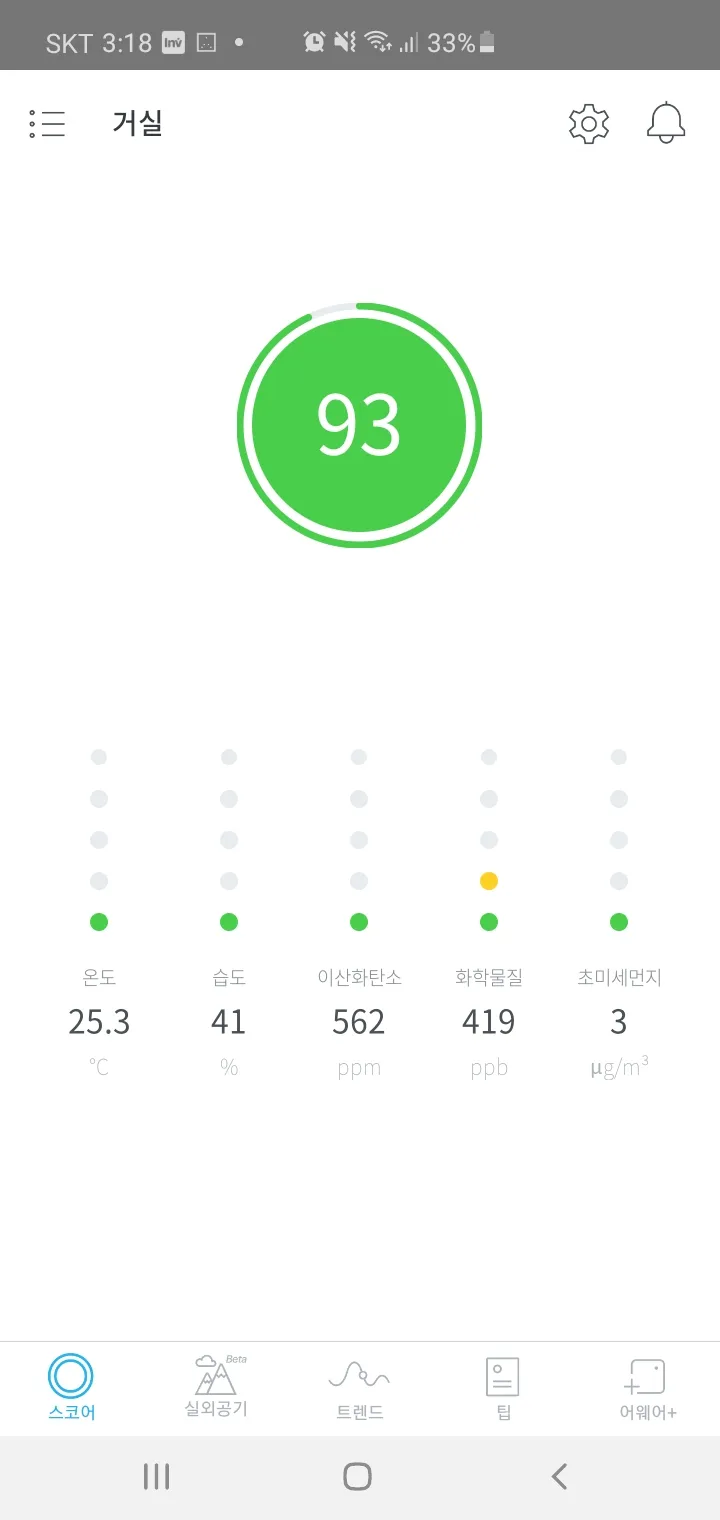
Task: View 온도 temperature details
Action: tap(99, 1021)
